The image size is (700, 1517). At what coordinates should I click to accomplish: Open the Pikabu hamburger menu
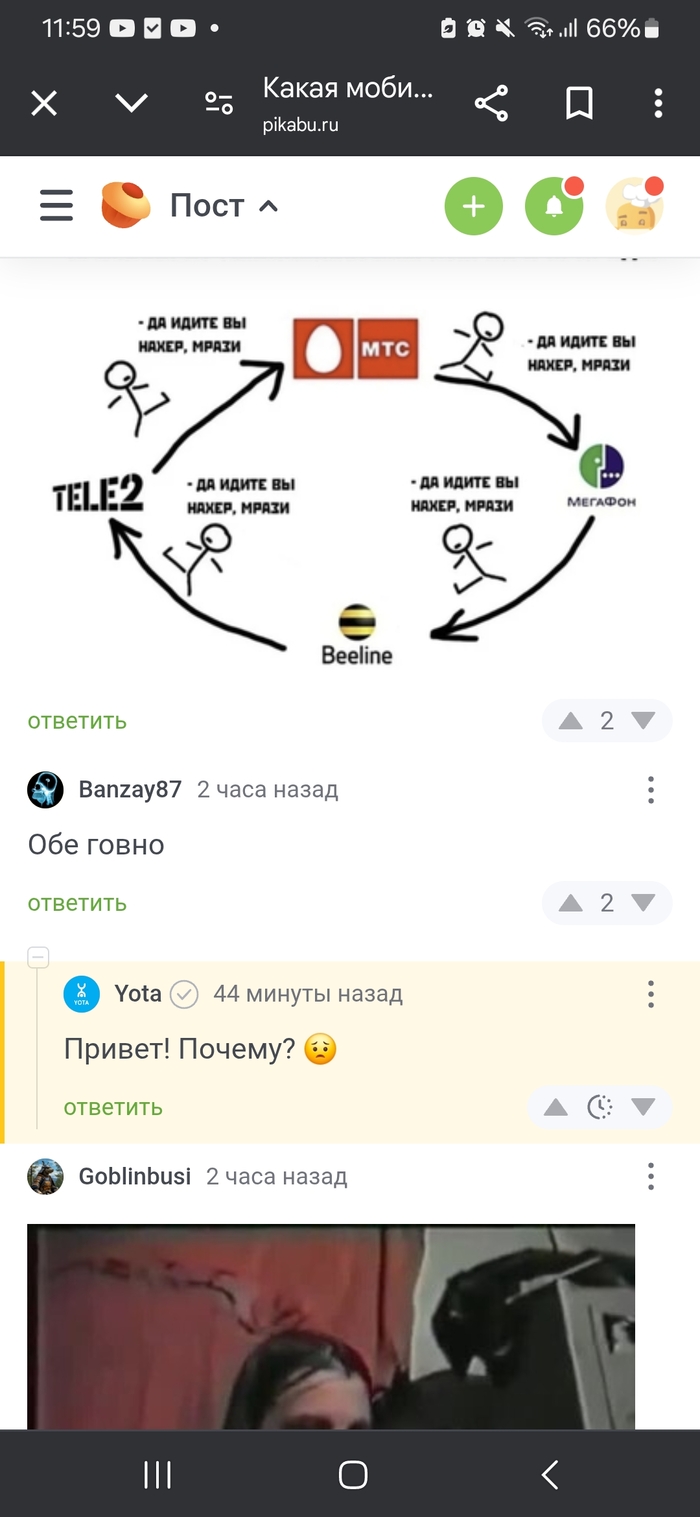[57, 206]
